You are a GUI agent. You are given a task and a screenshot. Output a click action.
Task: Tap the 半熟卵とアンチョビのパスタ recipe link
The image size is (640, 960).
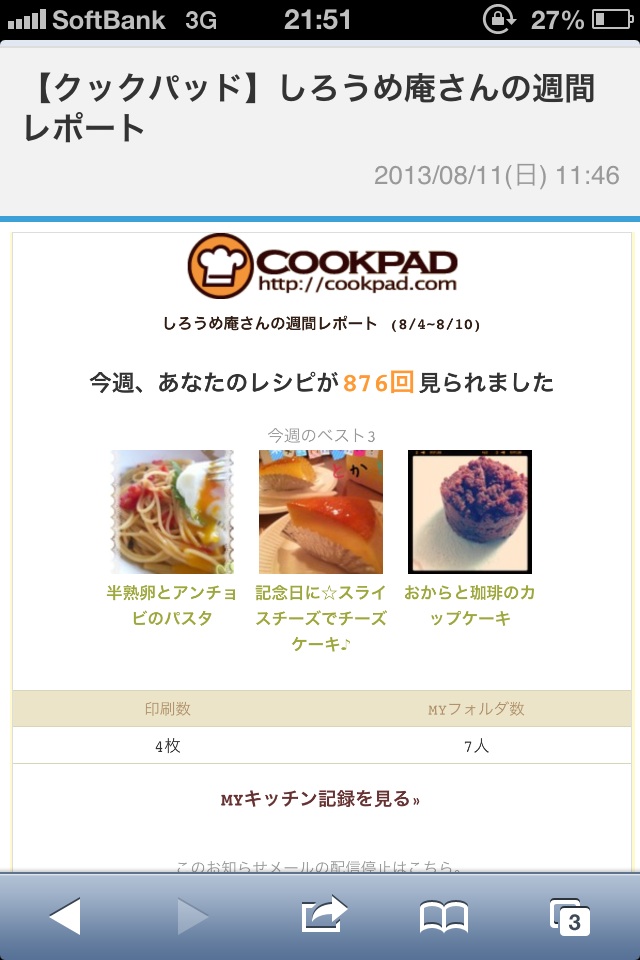[x=172, y=605]
